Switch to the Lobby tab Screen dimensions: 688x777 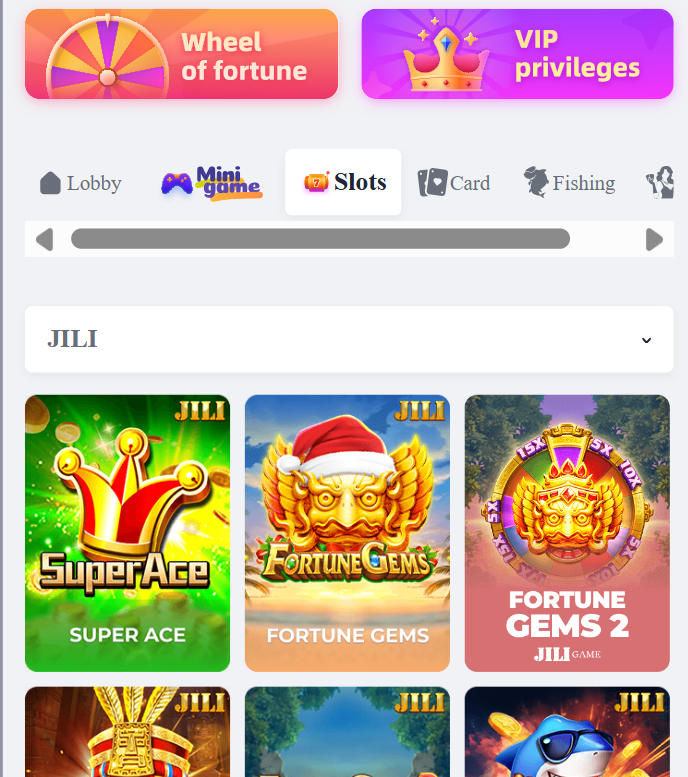(x=80, y=183)
